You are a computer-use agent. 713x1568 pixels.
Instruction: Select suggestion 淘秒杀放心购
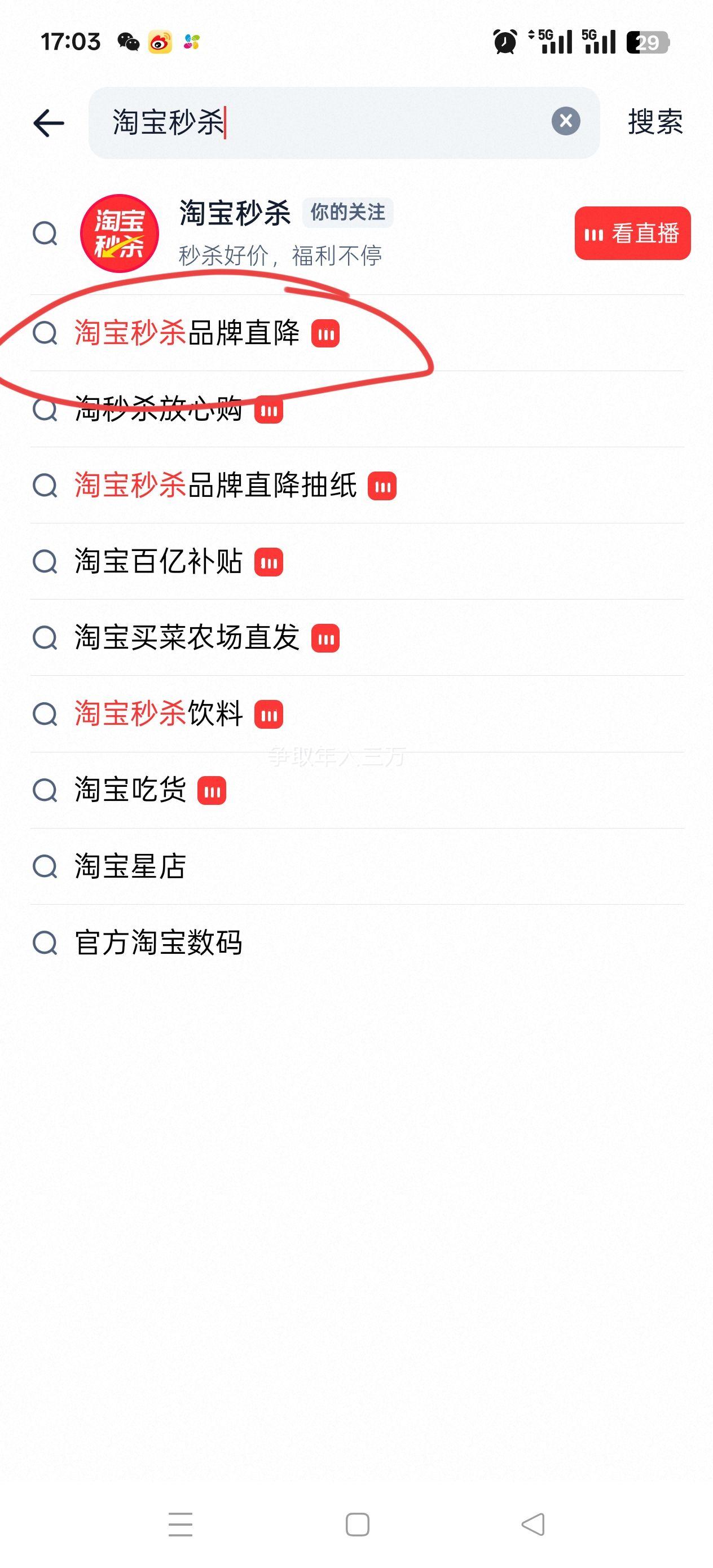pos(357,409)
